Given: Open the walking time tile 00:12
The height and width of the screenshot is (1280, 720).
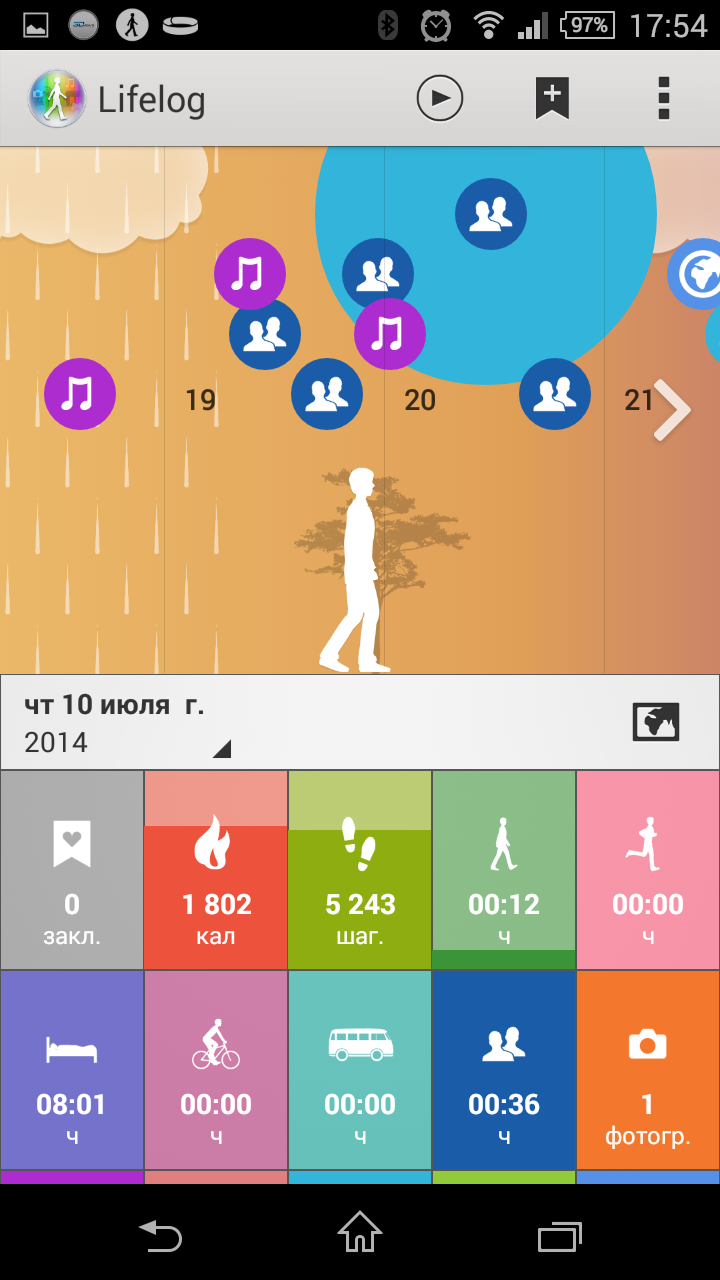Looking at the screenshot, I should [504, 870].
